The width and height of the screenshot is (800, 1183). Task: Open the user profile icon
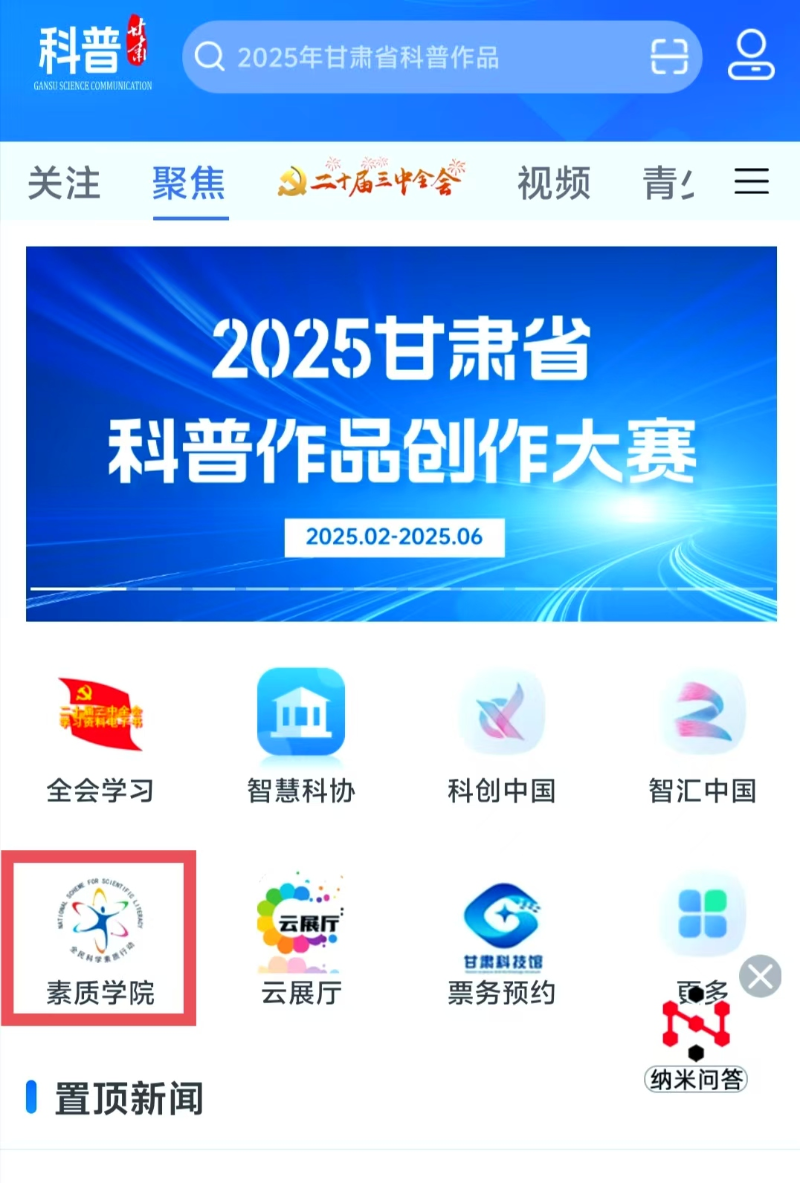(x=751, y=56)
